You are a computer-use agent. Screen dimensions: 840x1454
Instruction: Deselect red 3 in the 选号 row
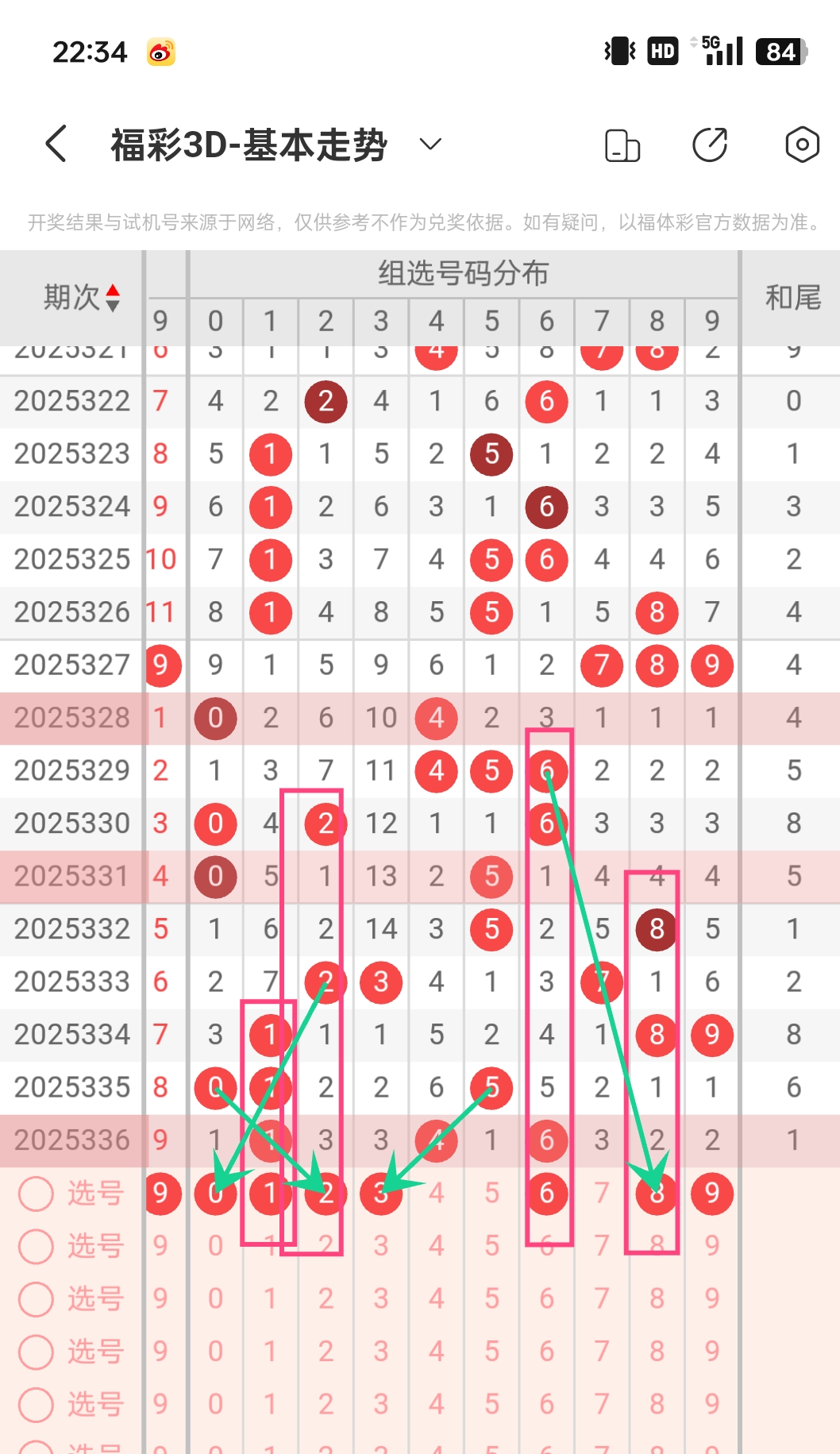[381, 1193]
